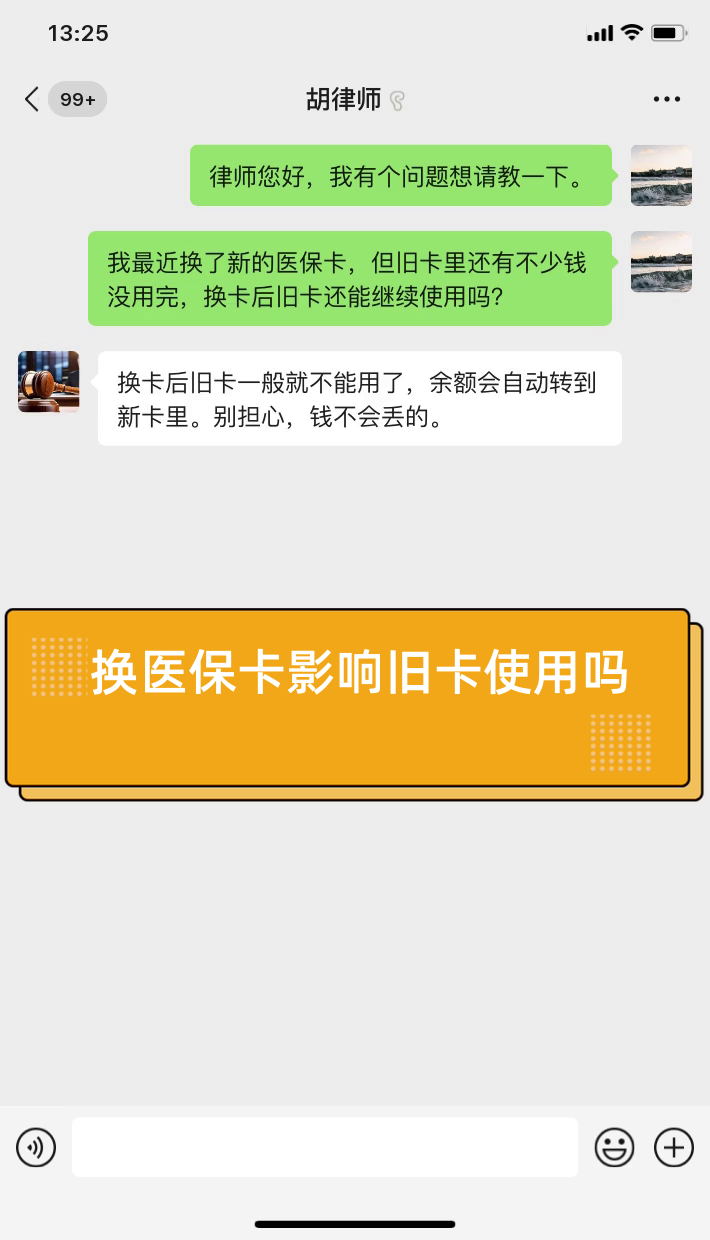Switch to voice message input
The width and height of the screenshot is (710, 1240).
[36, 1147]
